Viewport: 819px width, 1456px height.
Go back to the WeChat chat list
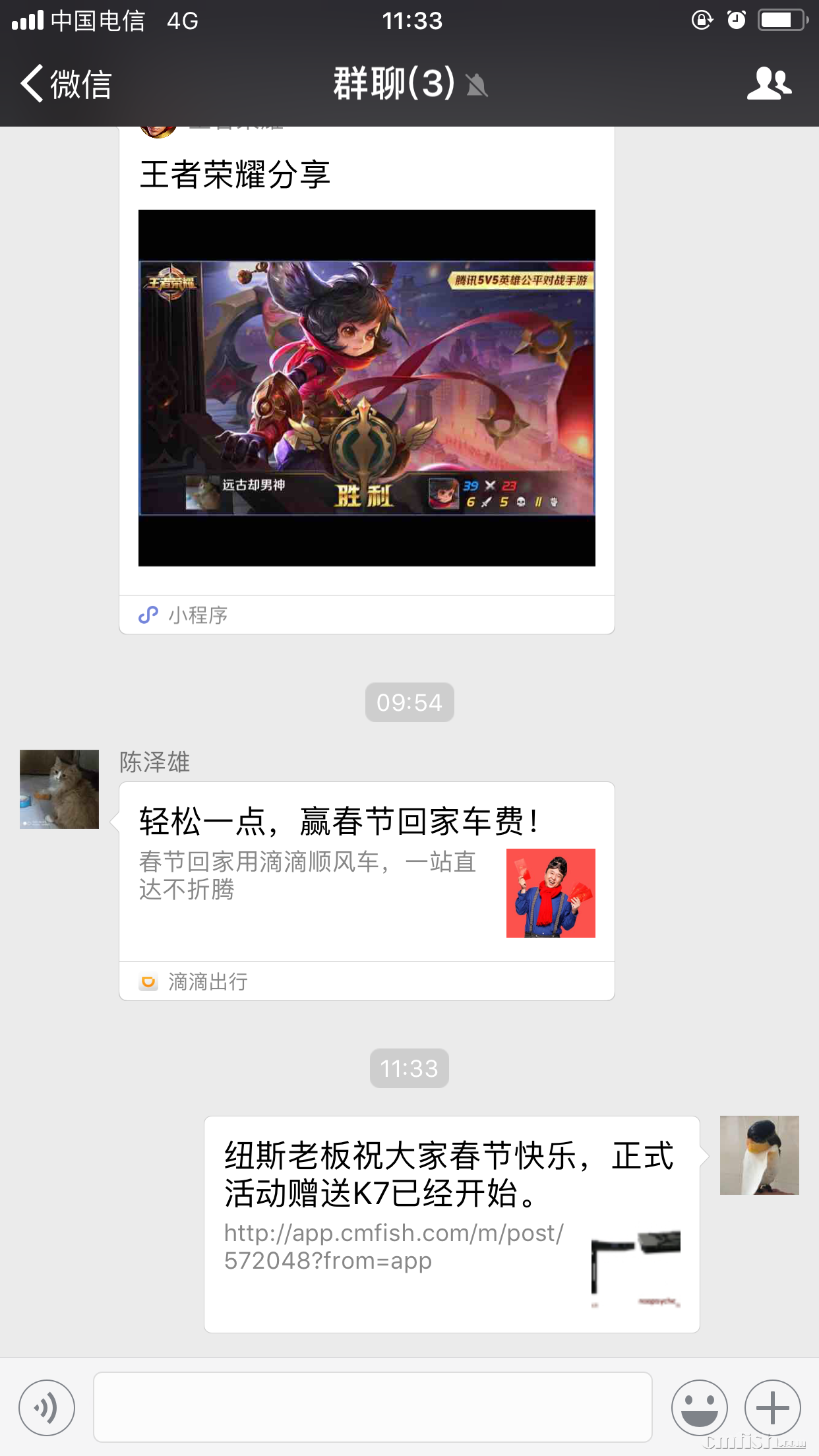click(65, 84)
